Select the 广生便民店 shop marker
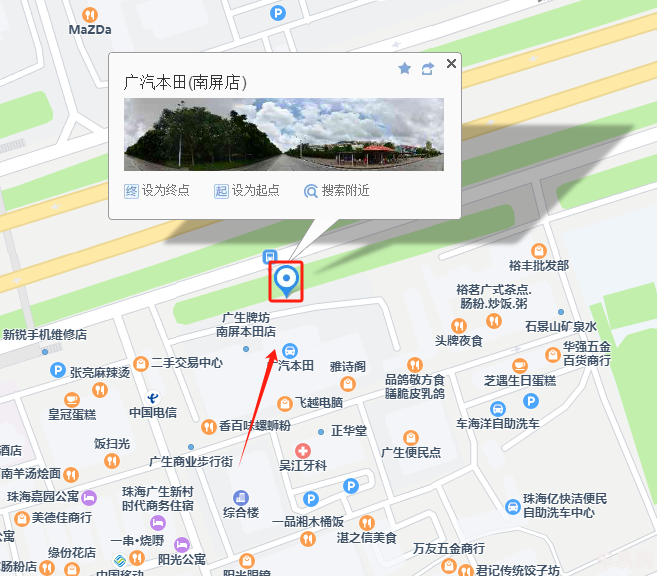Viewport: 657px width, 576px height. click(411, 438)
